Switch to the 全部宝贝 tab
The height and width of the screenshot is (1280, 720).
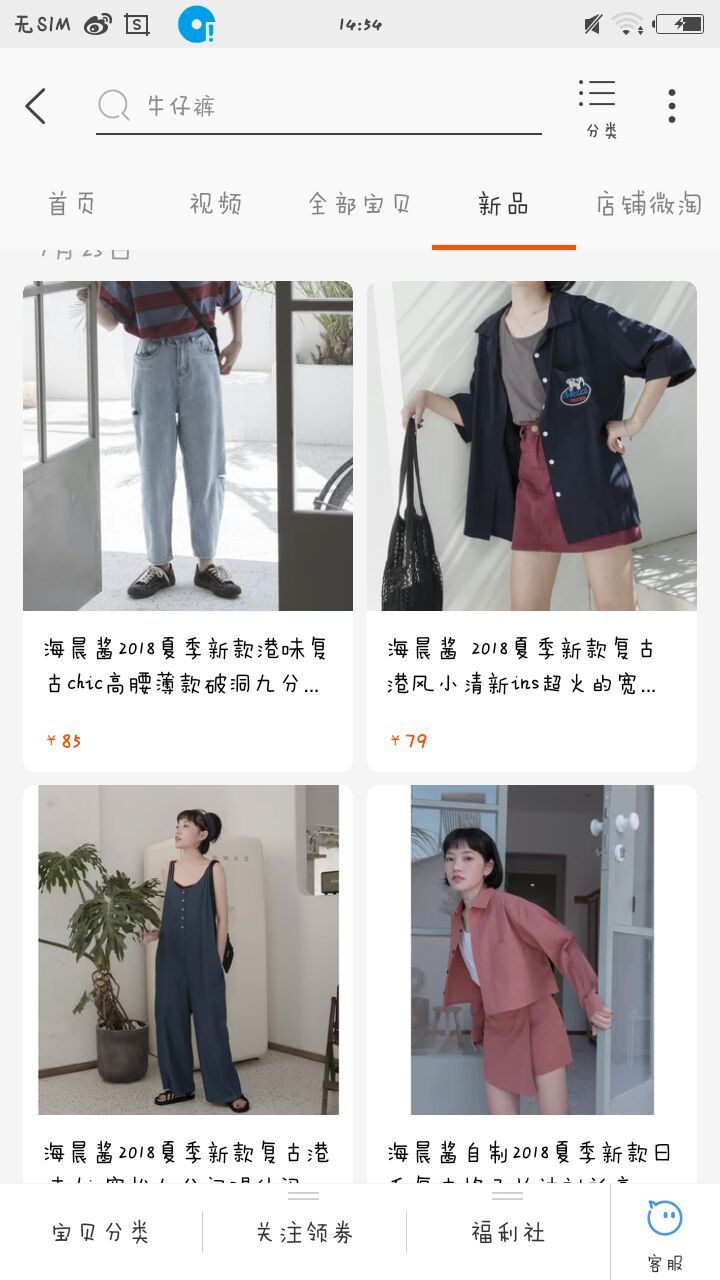pyautogui.click(x=360, y=205)
